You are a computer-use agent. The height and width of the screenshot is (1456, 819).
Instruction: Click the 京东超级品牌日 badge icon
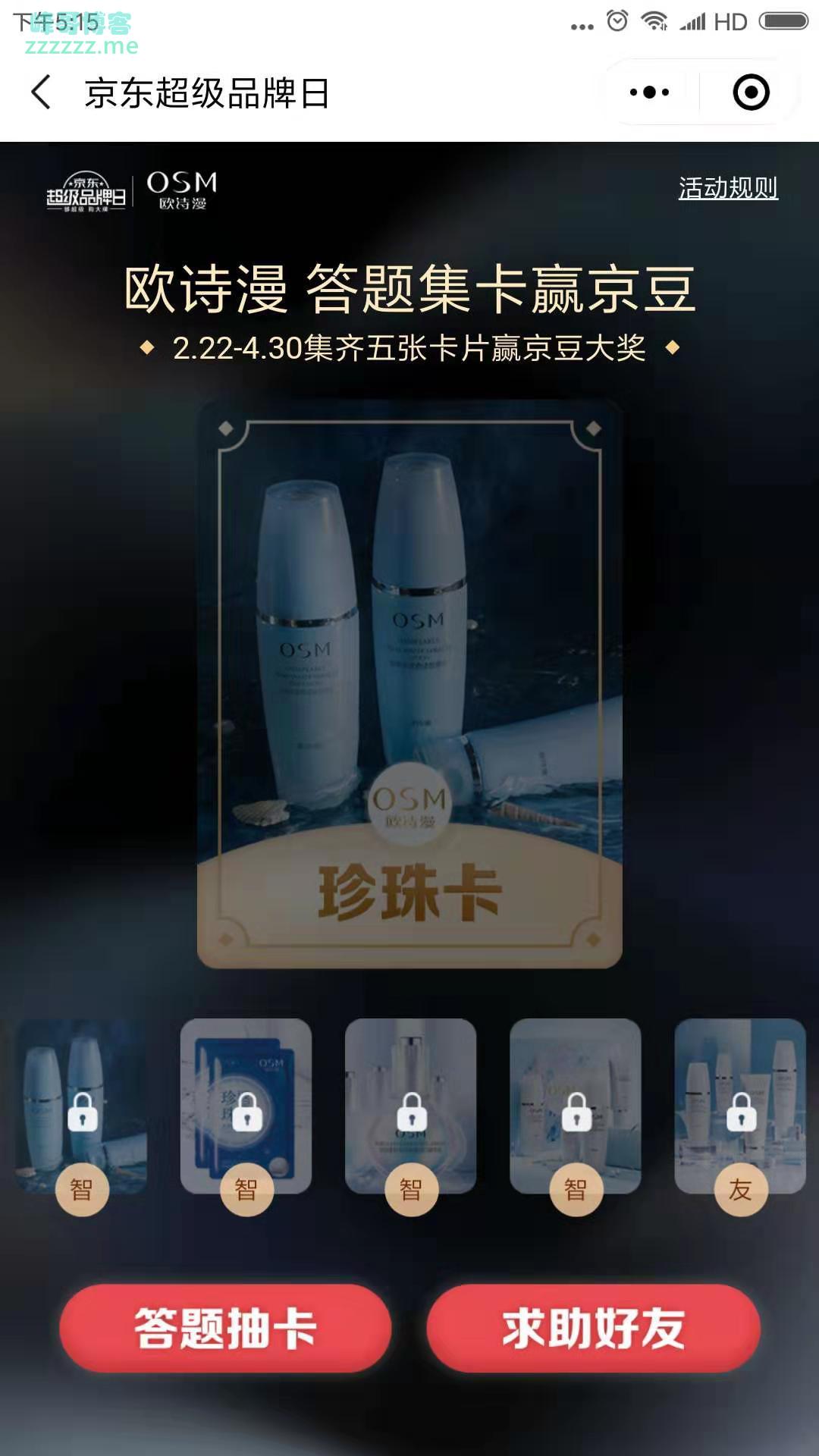pyautogui.click(x=86, y=188)
